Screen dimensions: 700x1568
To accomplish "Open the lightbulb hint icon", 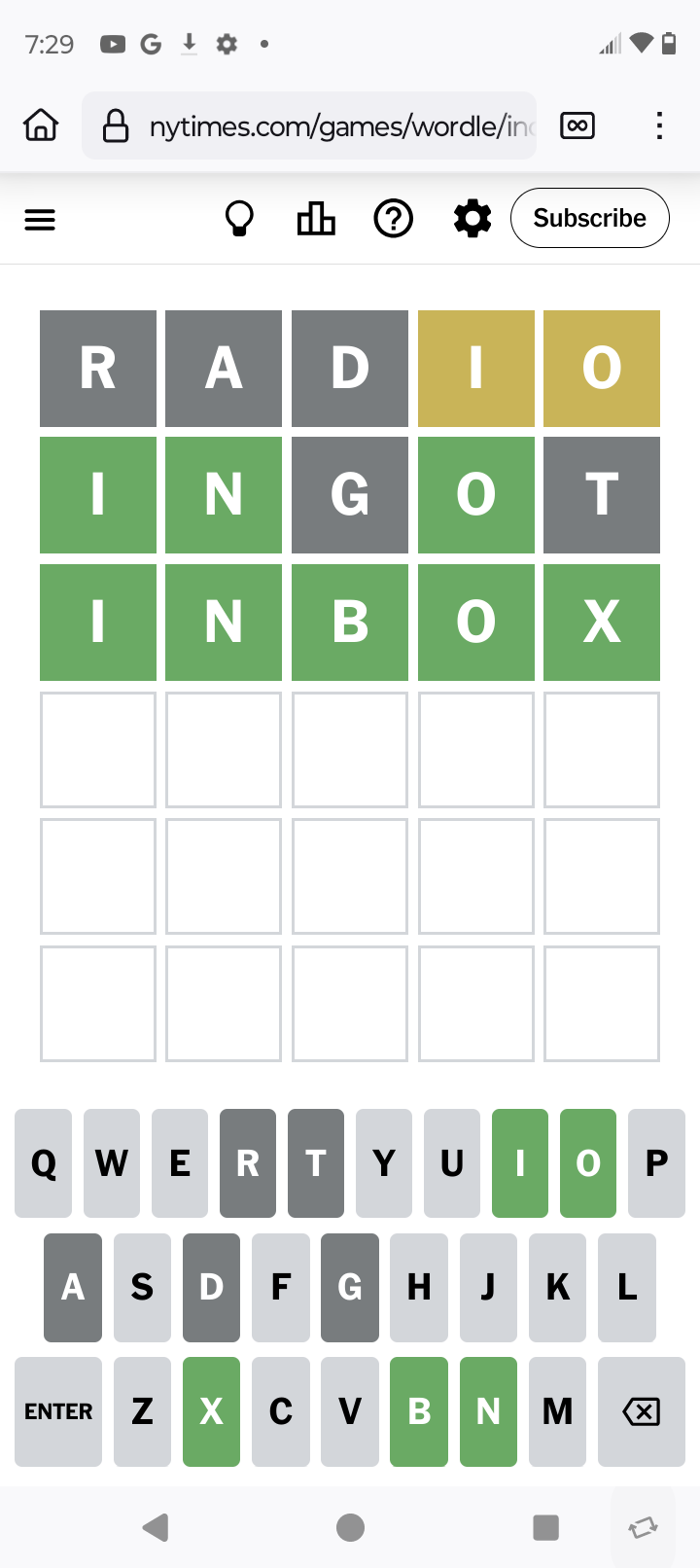I will click(239, 219).
